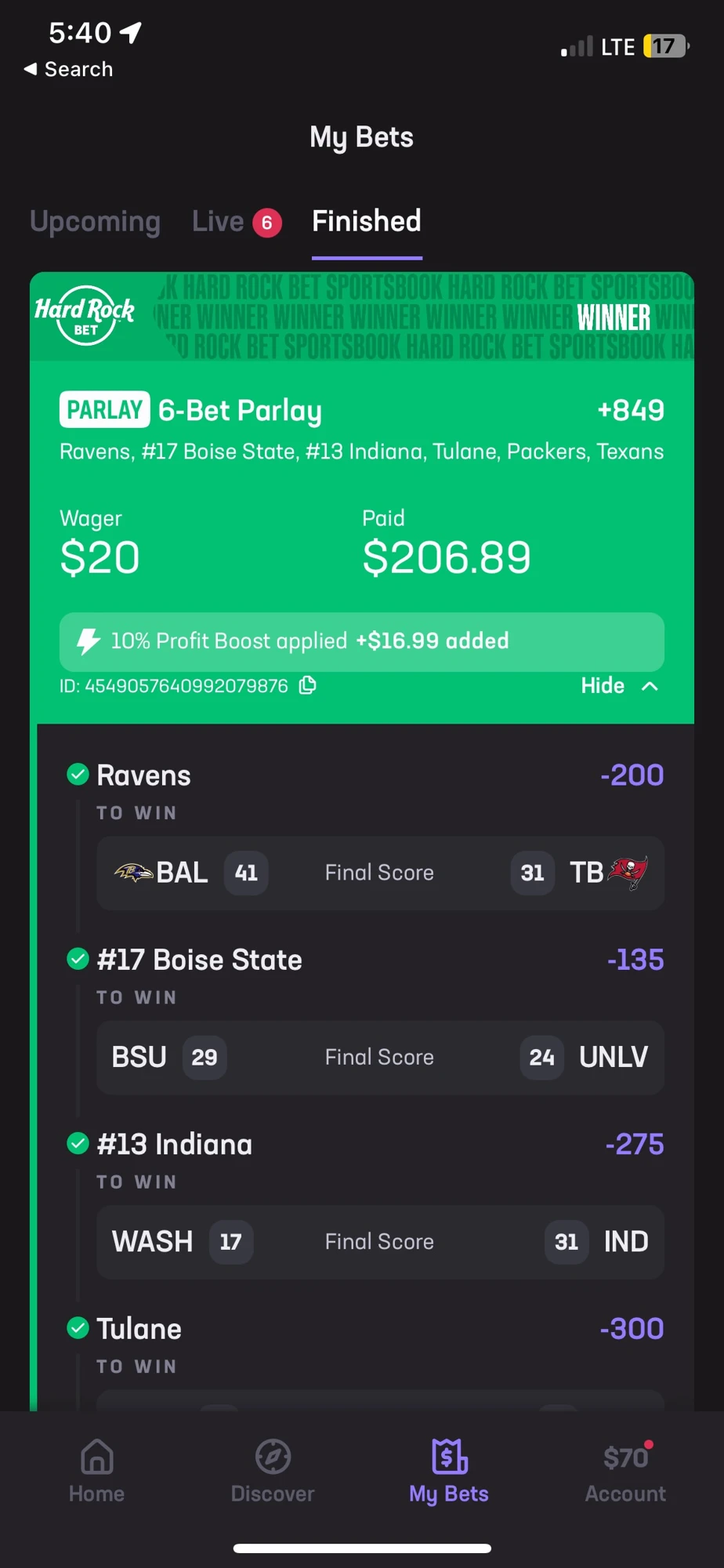Copy the bet ID
Image resolution: width=724 pixels, height=1568 pixels.
(x=308, y=685)
